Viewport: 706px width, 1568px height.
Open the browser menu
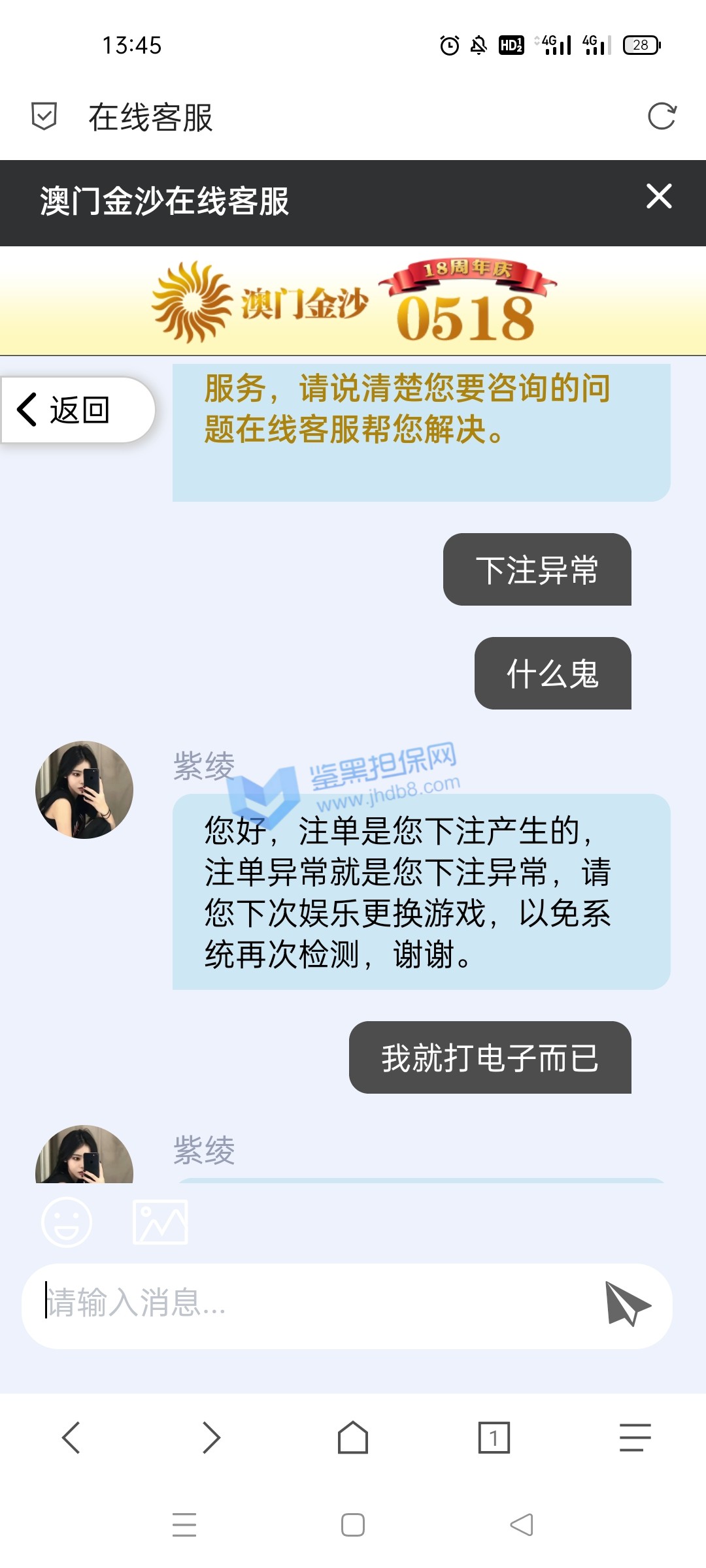pyautogui.click(x=635, y=1437)
